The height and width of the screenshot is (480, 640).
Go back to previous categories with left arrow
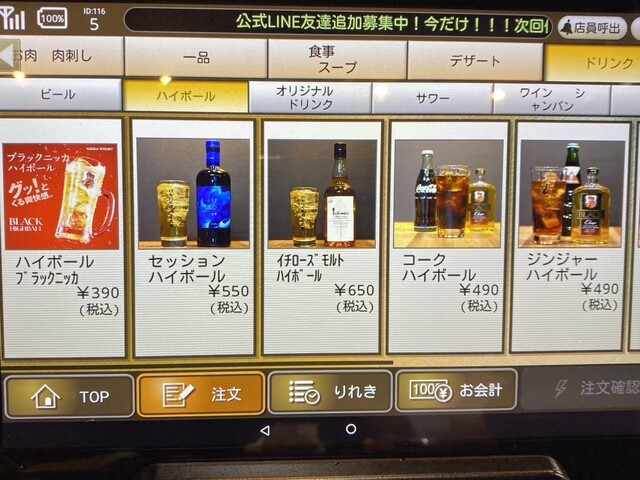pos(9,55)
